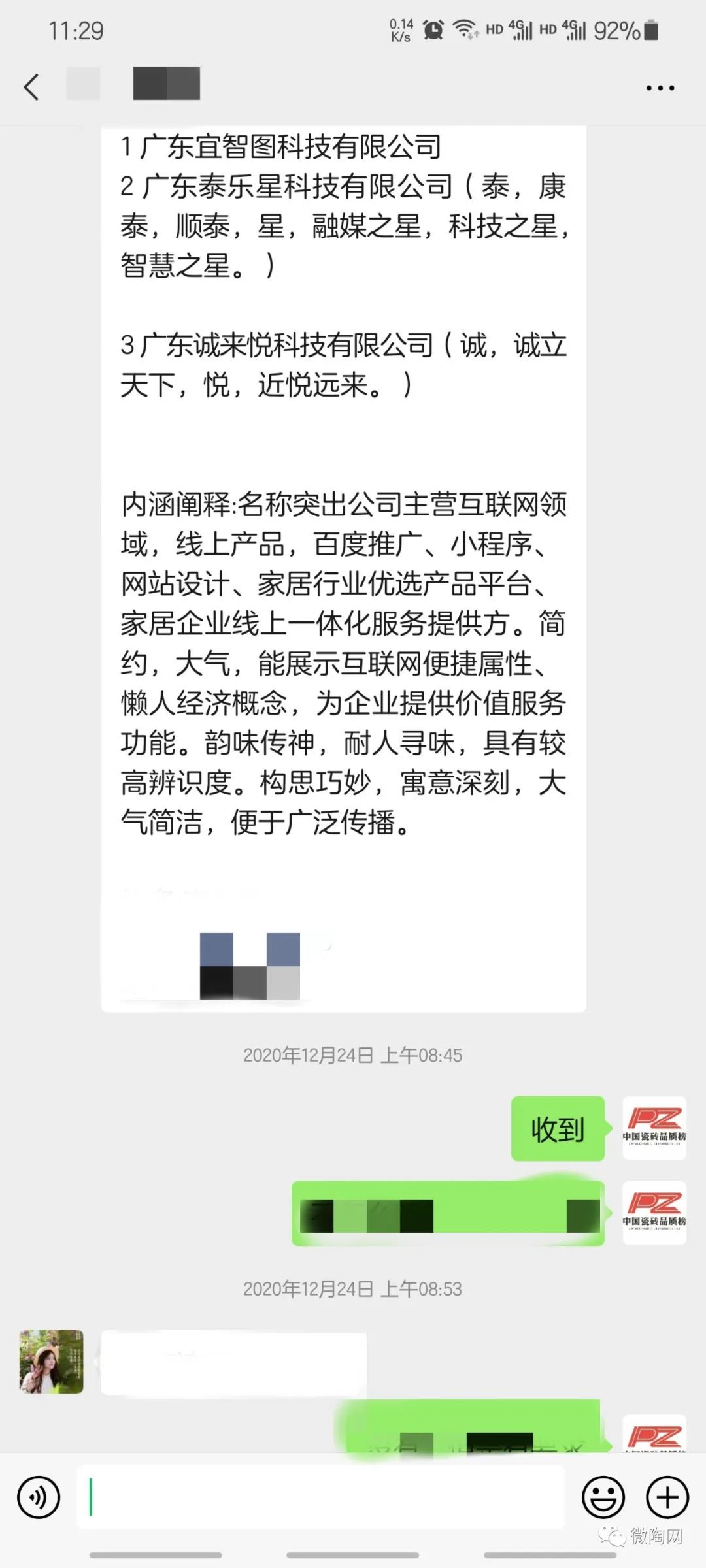This screenshot has height=1568, width=706.
Task: Tap the message text field
Action: click(320, 1497)
